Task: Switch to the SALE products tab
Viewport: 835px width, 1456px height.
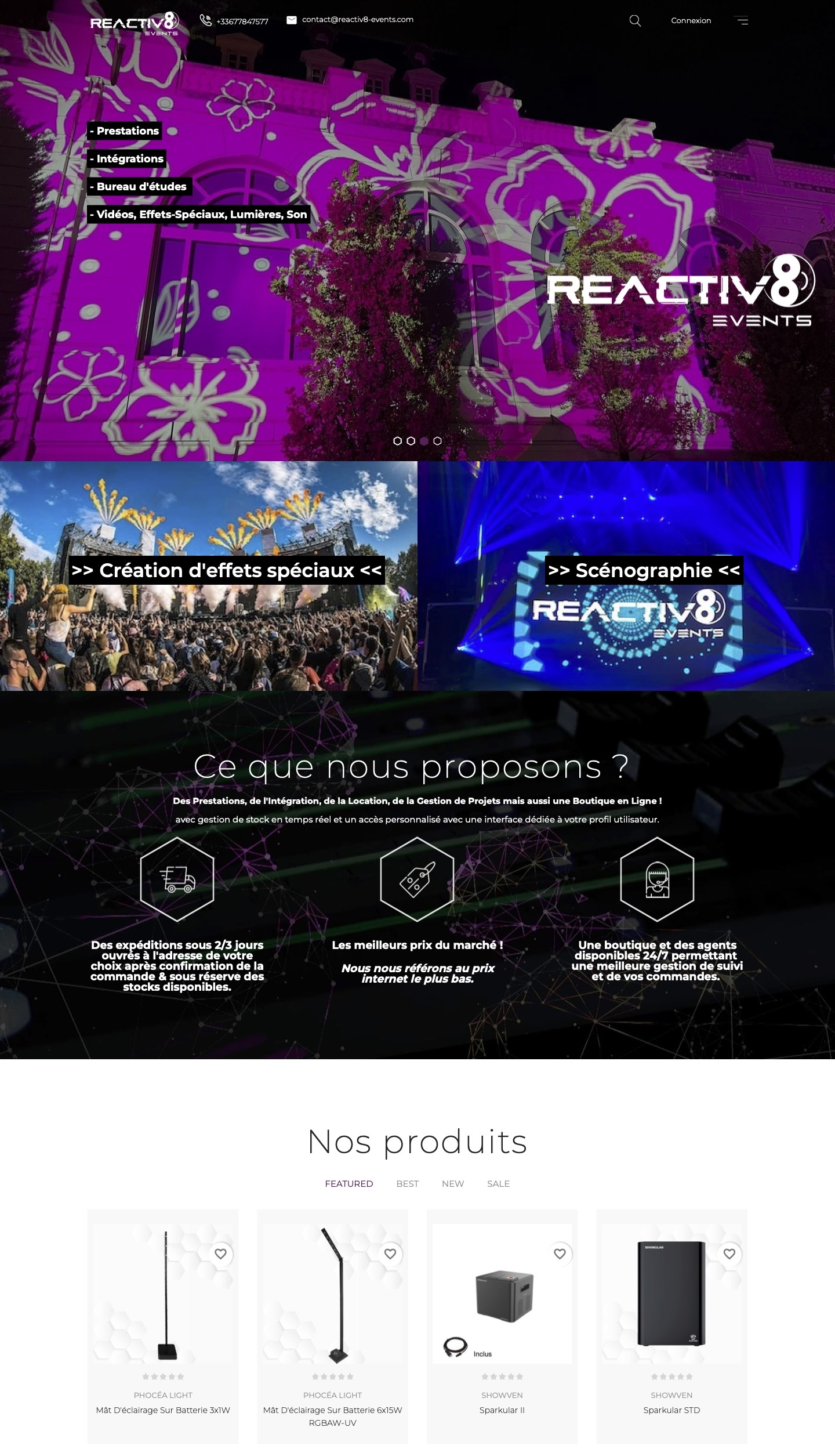Action: pos(498,1183)
